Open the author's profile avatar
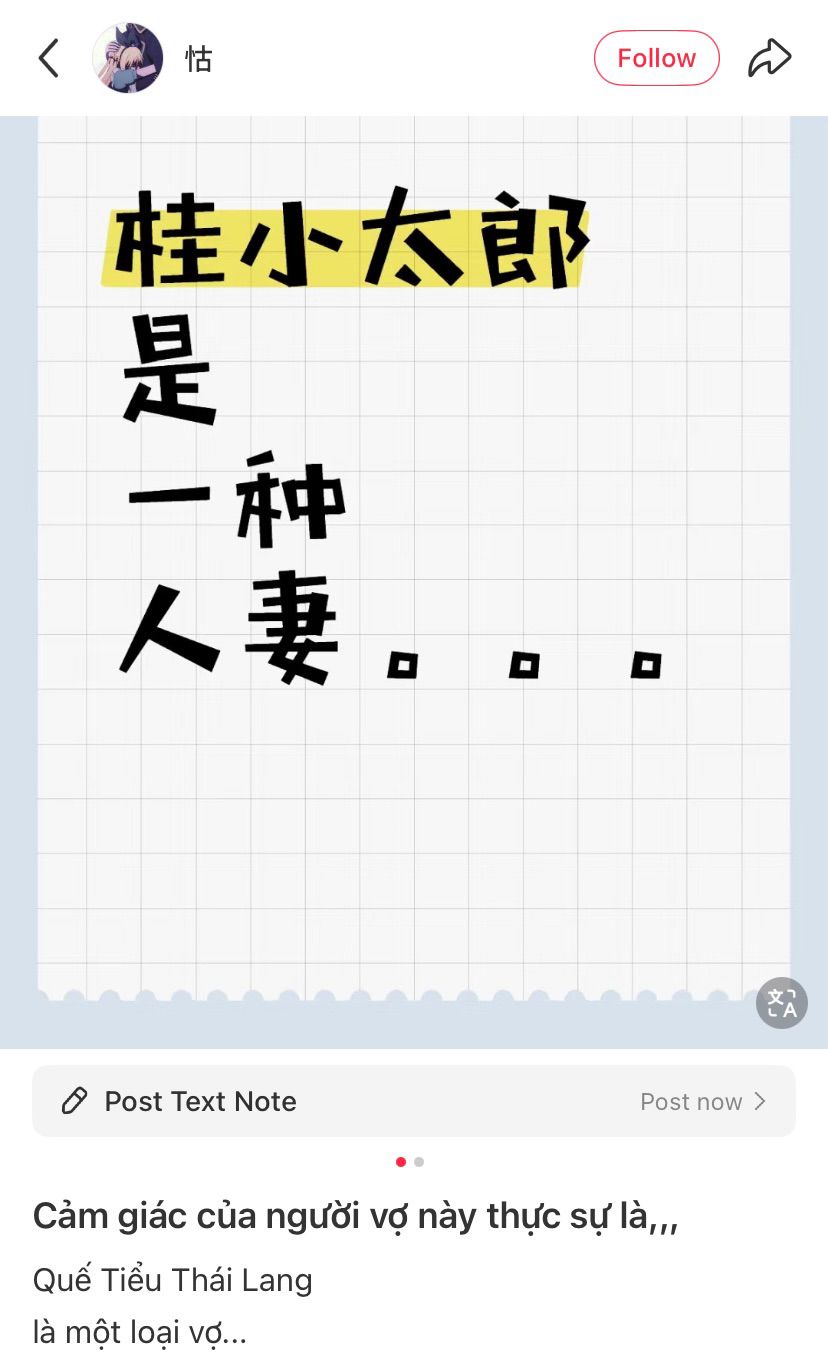 coord(128,58)
